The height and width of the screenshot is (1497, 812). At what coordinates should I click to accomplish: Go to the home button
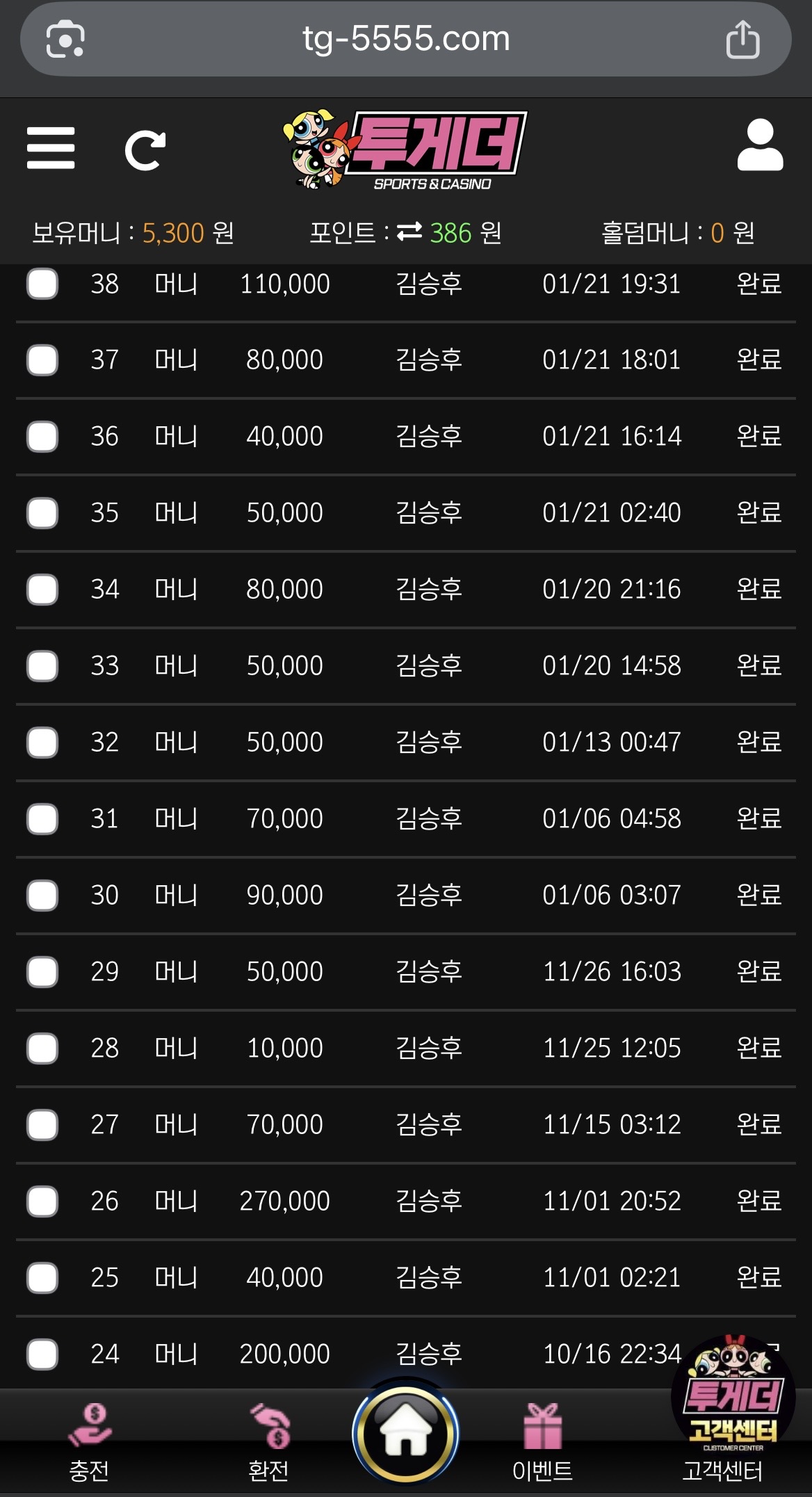click(405, 1432)
